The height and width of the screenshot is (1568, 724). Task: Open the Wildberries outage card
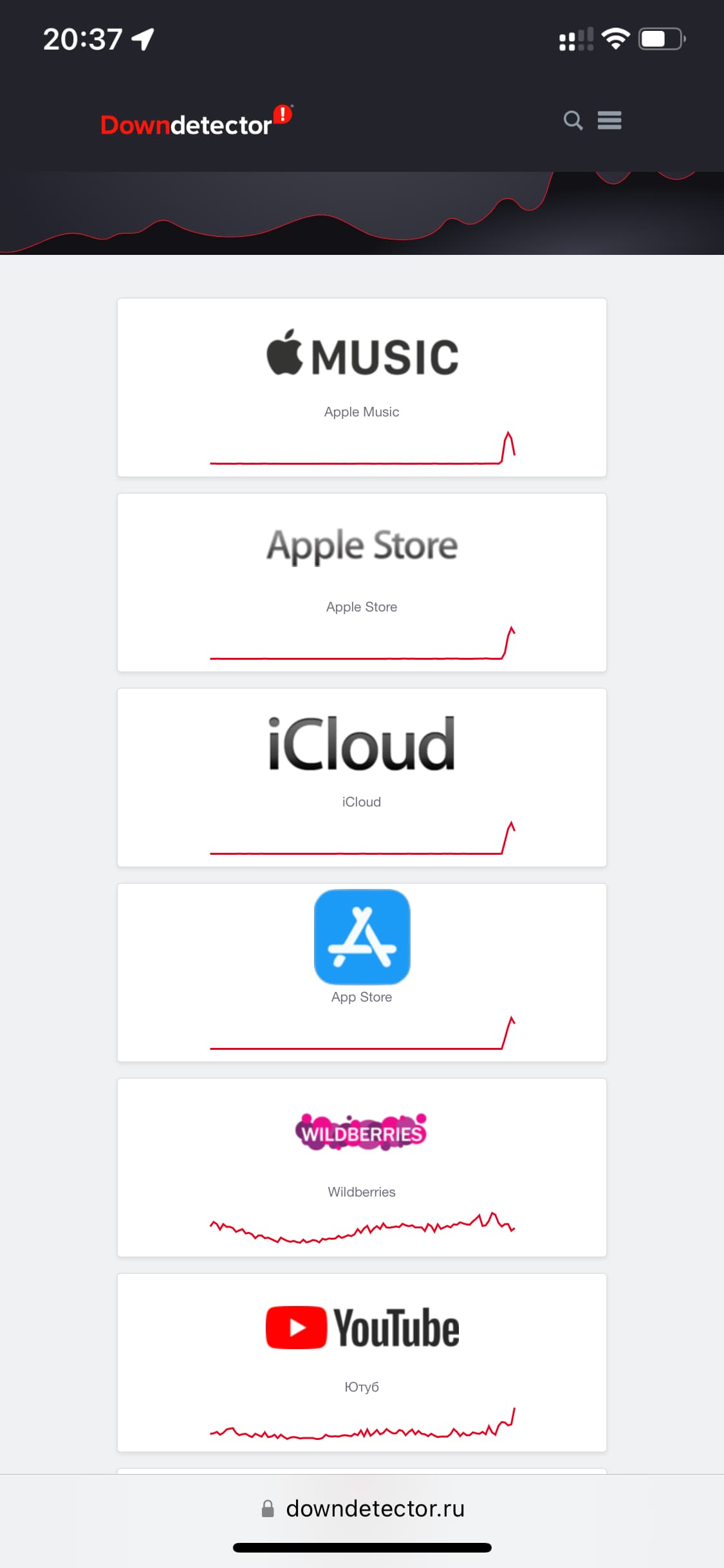pos(362,1168)
